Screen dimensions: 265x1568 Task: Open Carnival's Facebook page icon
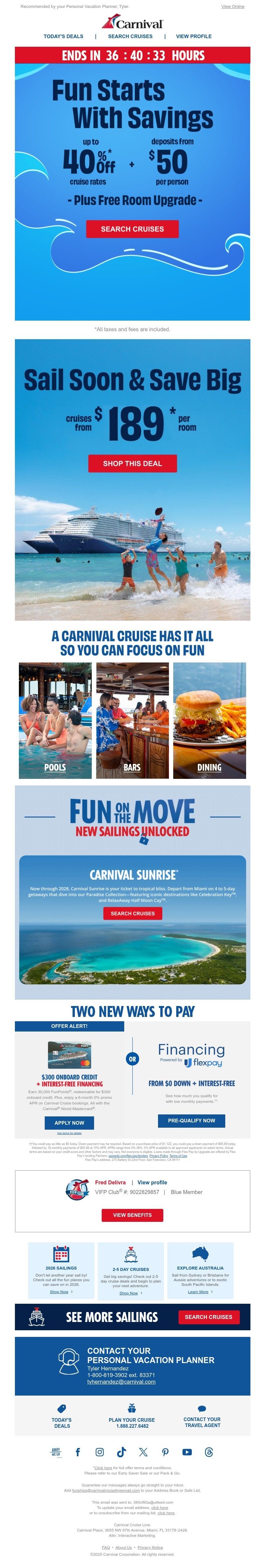pos(78,1452)
